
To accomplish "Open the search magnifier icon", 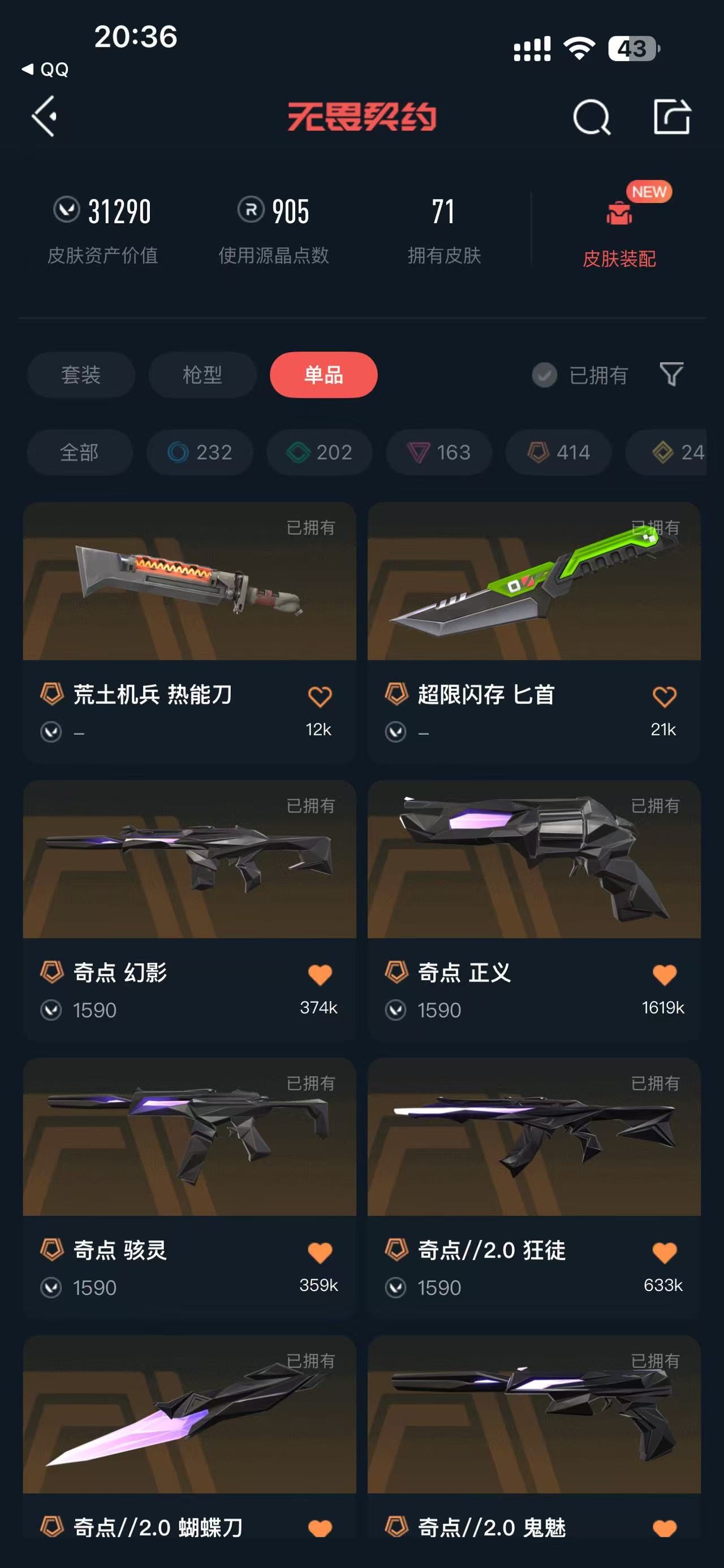I will [591, 117].
